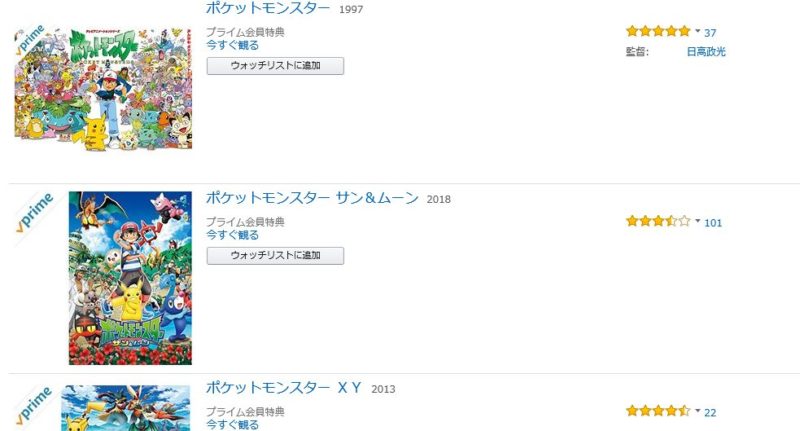Open the 1997 ポケットモンスター poster thumbnail

(x=103, y=88)
